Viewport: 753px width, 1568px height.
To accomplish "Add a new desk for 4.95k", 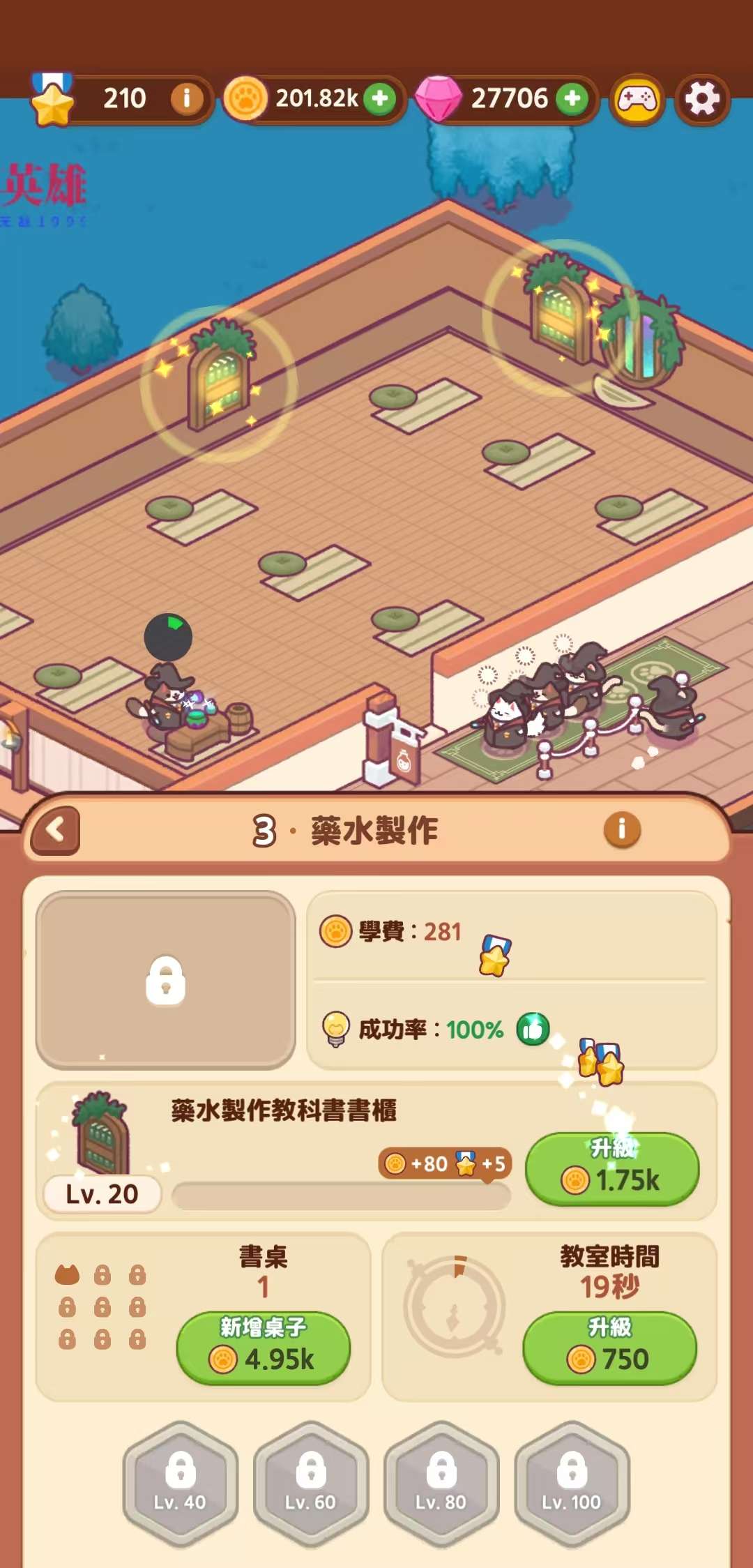I will pyautogui.click(x=263, y=1348).
